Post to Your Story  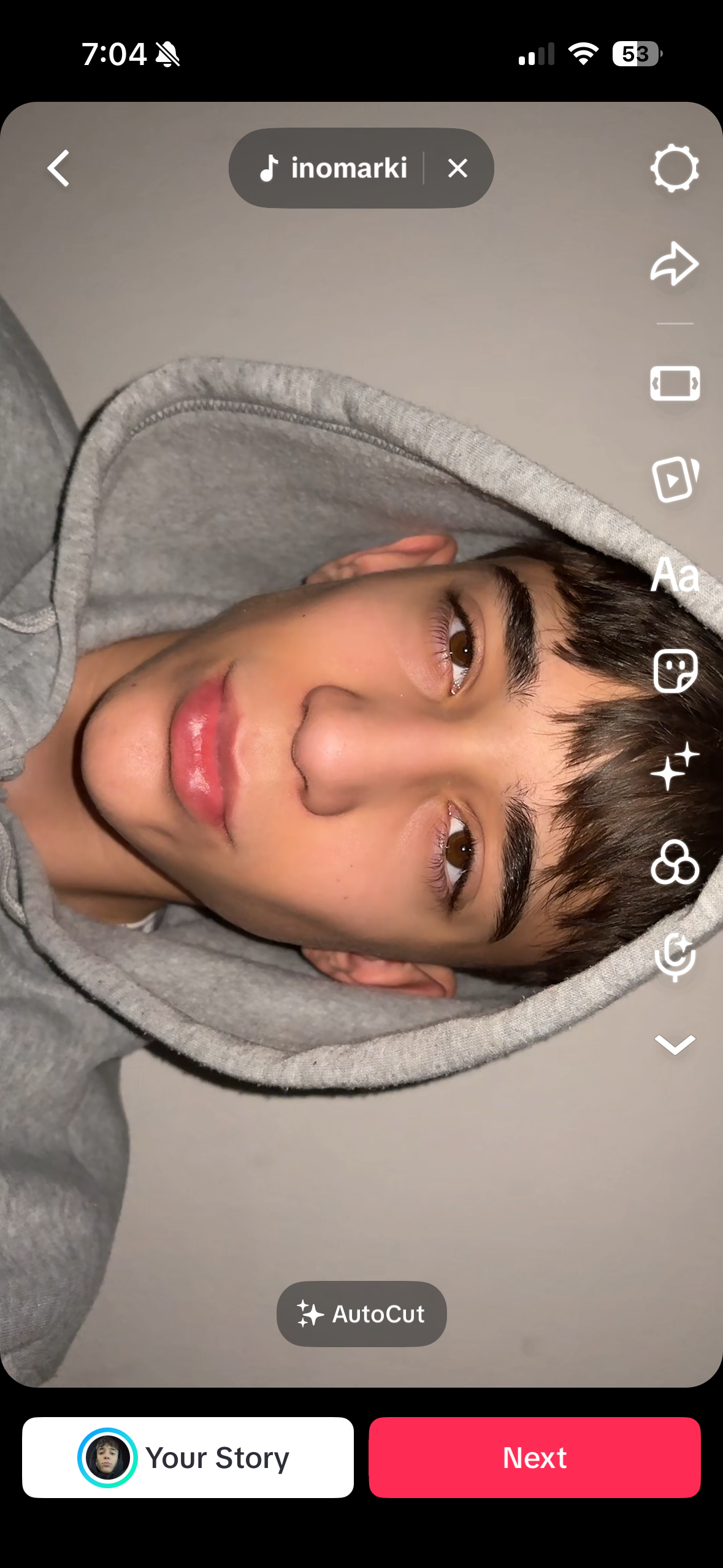[188, 1458]
